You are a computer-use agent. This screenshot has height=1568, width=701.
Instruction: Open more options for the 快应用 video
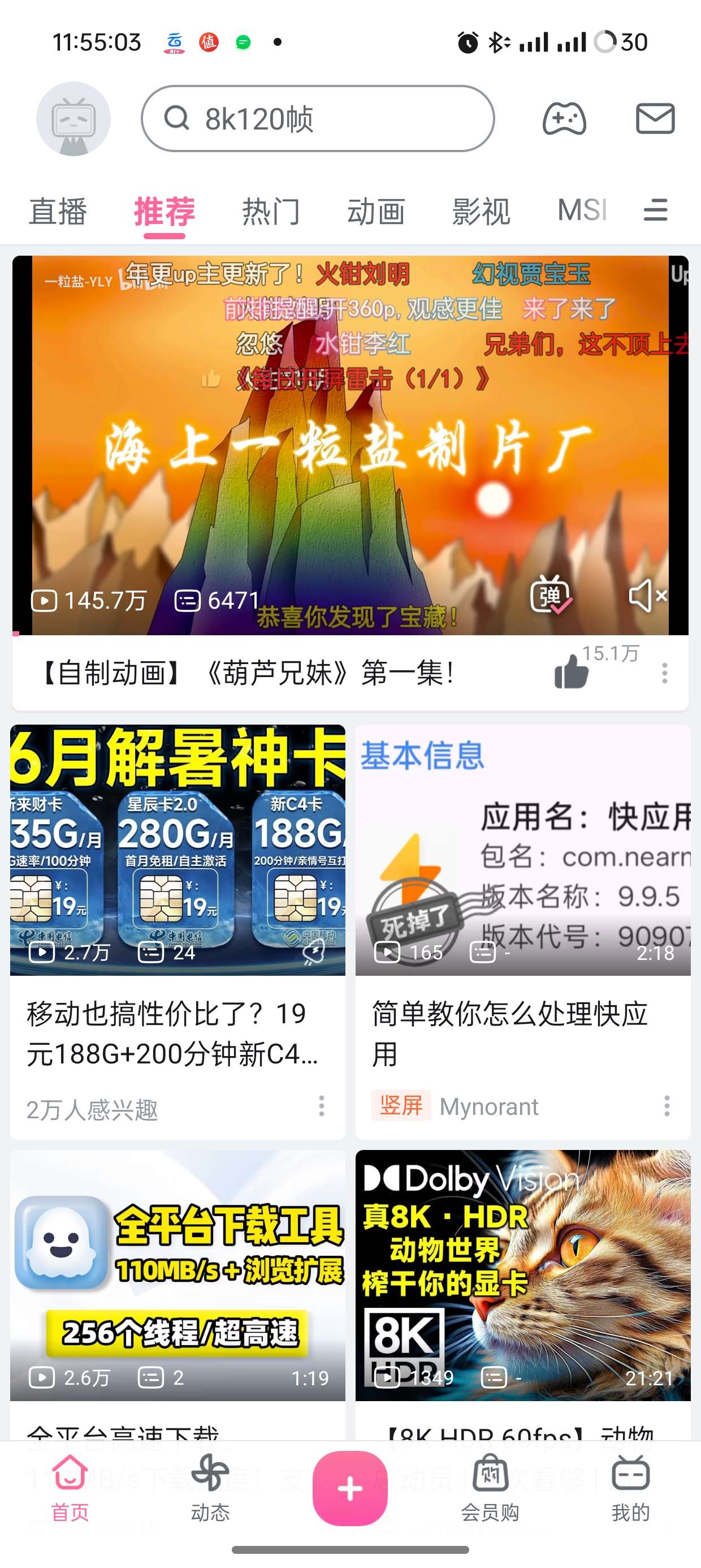coord(667,1106)
